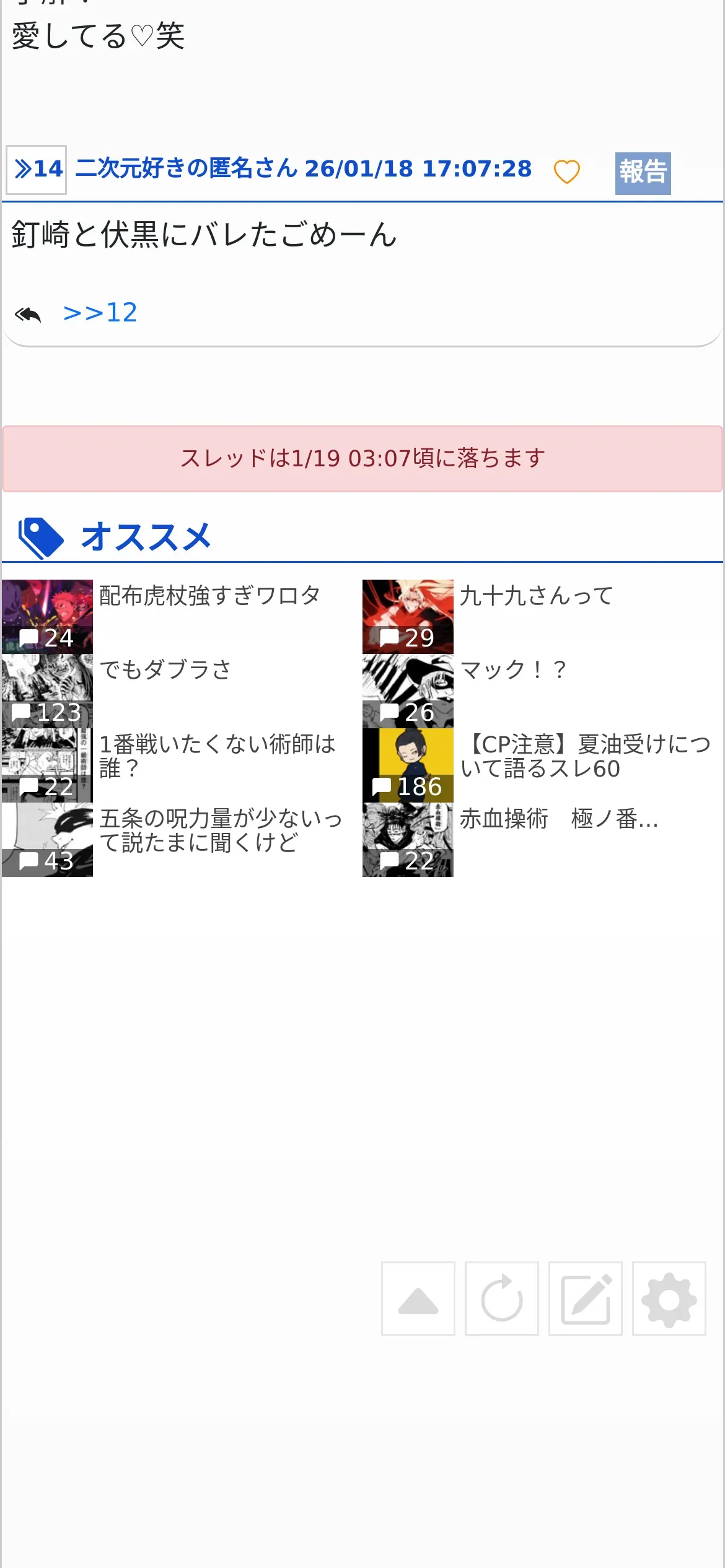Jump to top with the up arrow button
The width and height of the screenshot is (725, 1568).
point(418,1299)
